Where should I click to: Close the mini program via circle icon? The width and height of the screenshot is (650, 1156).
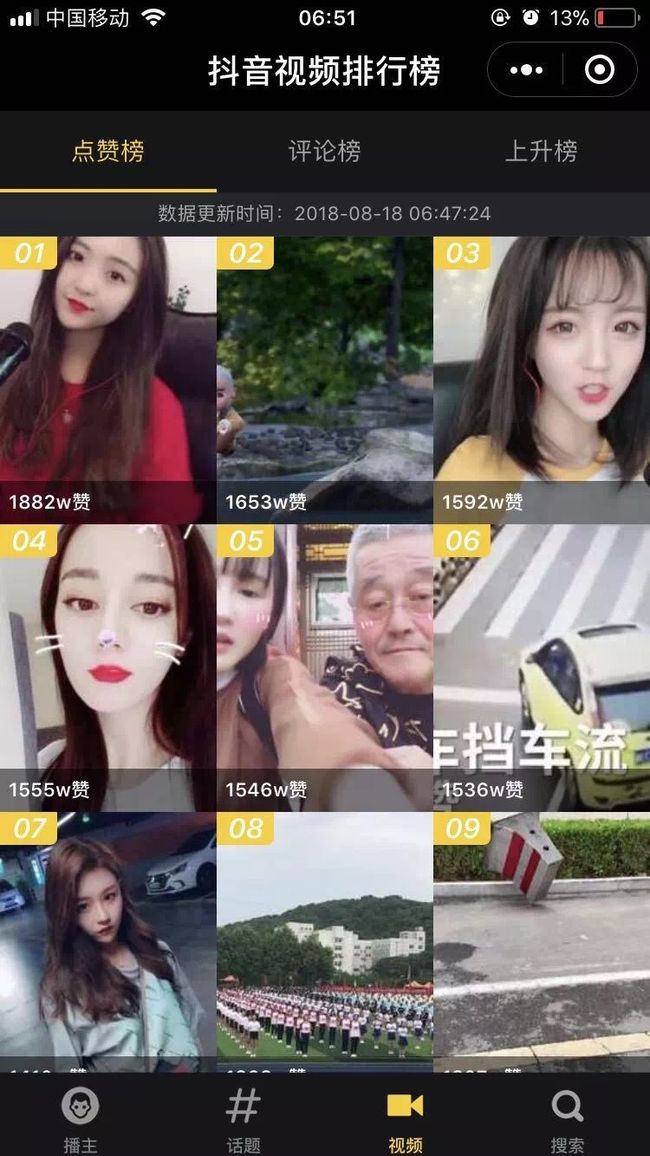click(599, 70)
